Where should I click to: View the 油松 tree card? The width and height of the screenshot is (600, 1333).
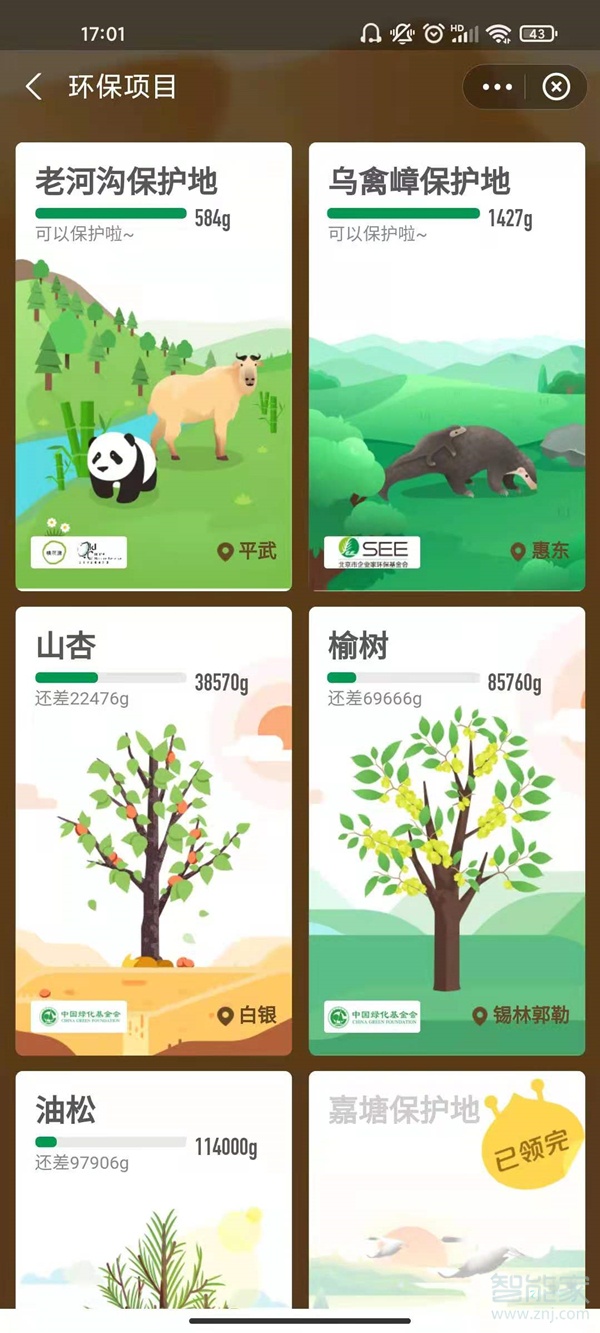[x=154, y=1188]
